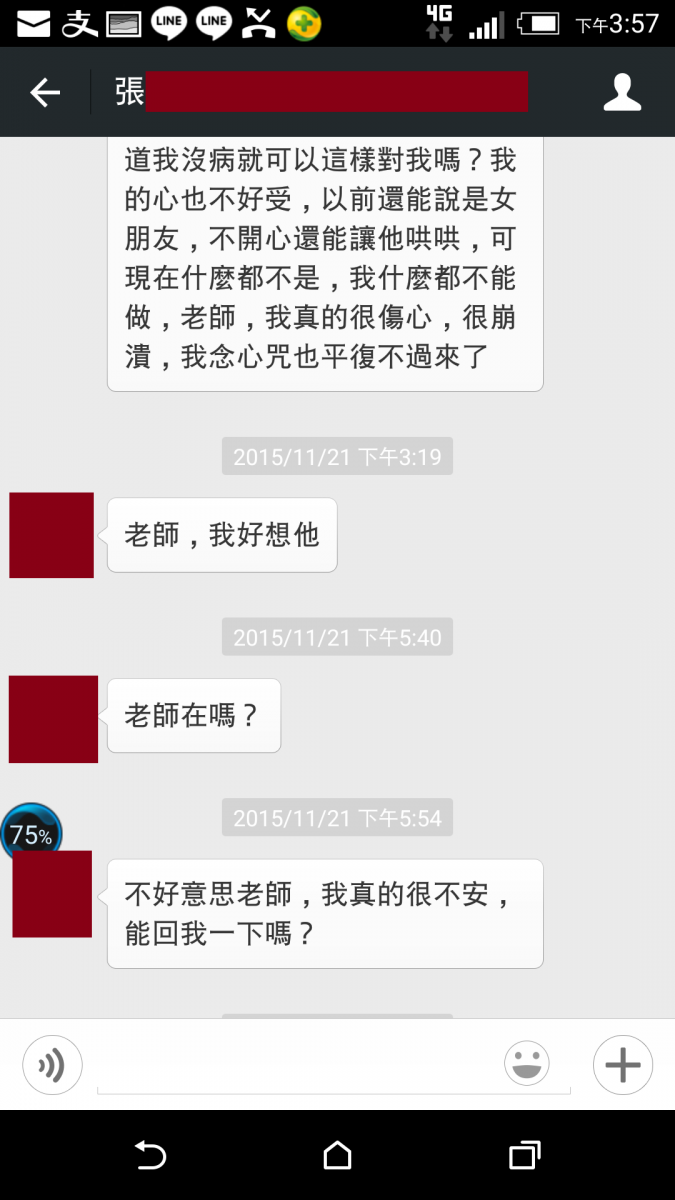Tap the avatar beside 老師，我好想他
The image size is (675, 1200).
pos(52,535)
